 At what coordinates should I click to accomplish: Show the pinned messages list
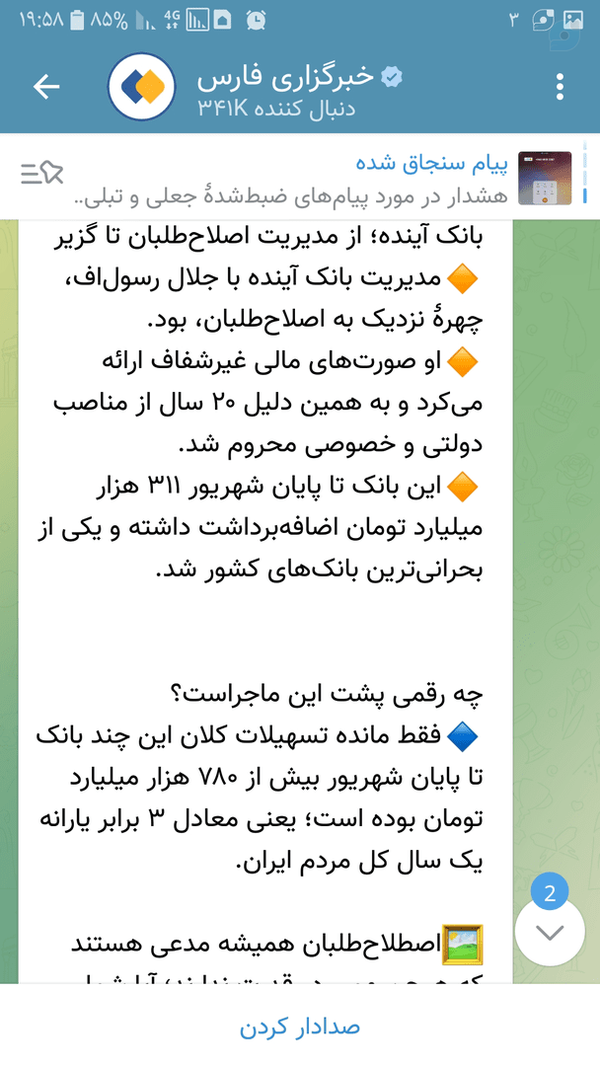click(41, 175)
